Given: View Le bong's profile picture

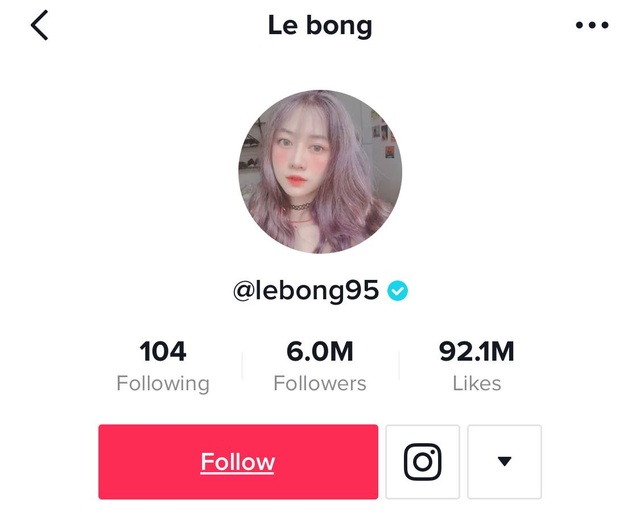Looking at the screenshot, I should [x=320, y=172].
